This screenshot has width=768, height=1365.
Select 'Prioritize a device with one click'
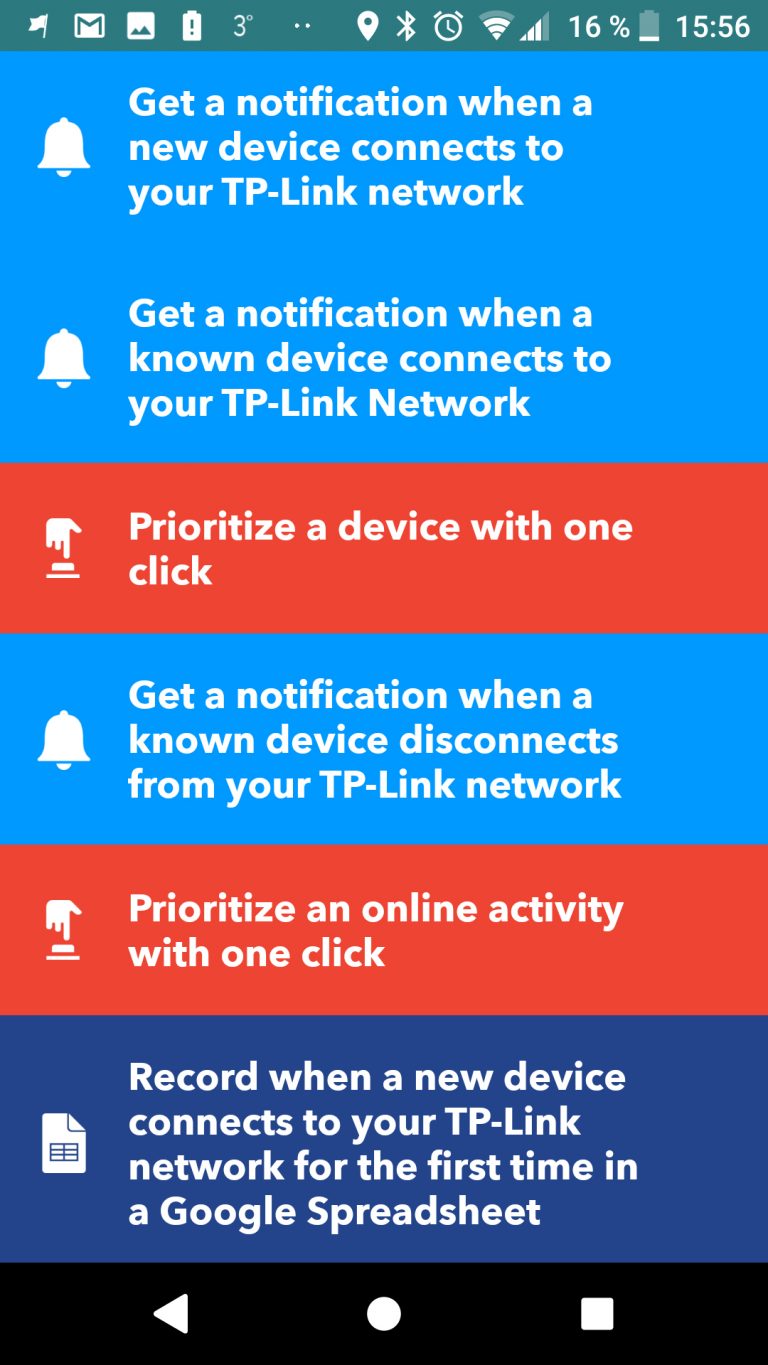pyautogui.click(x=384, y=548)
